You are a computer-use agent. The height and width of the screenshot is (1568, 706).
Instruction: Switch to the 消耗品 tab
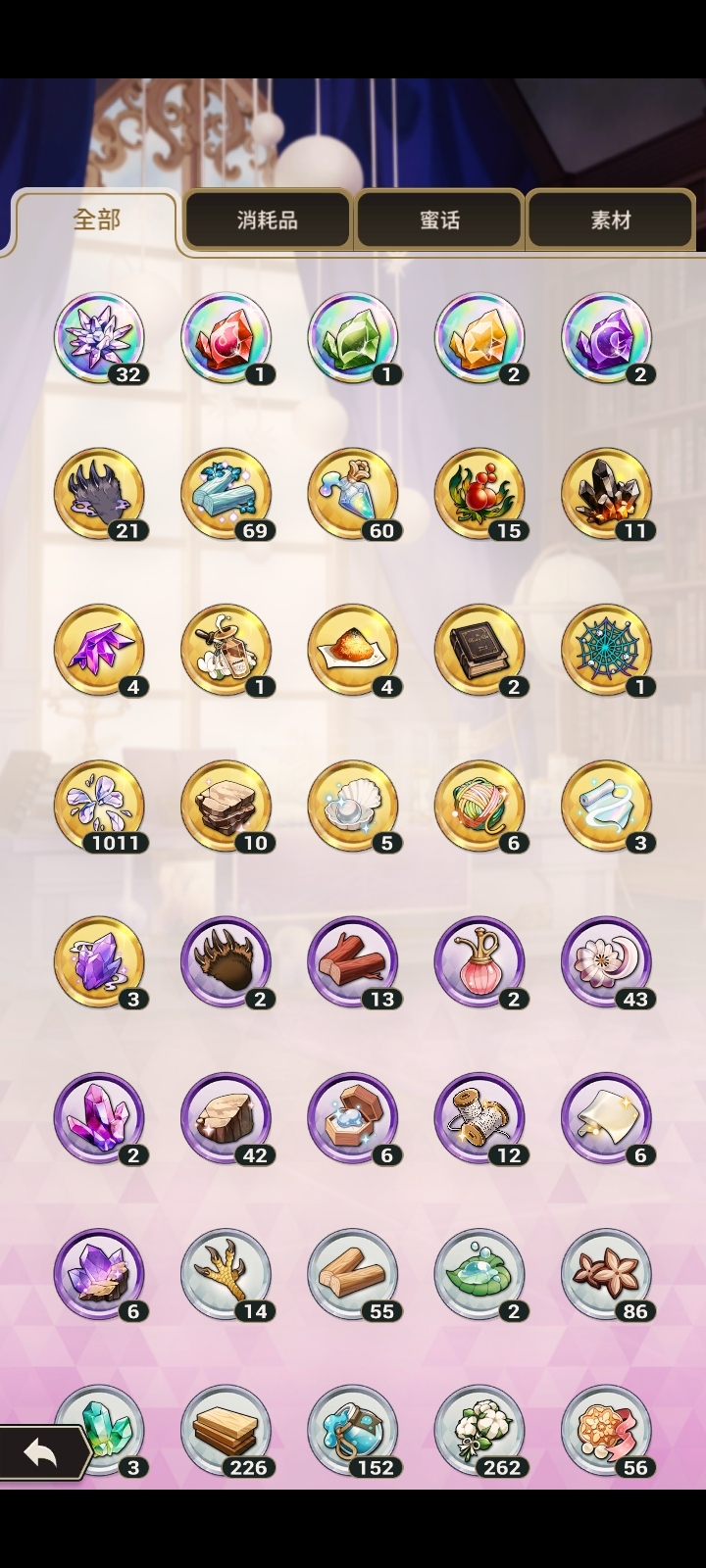pyautogui.click(x=268, y=220)
